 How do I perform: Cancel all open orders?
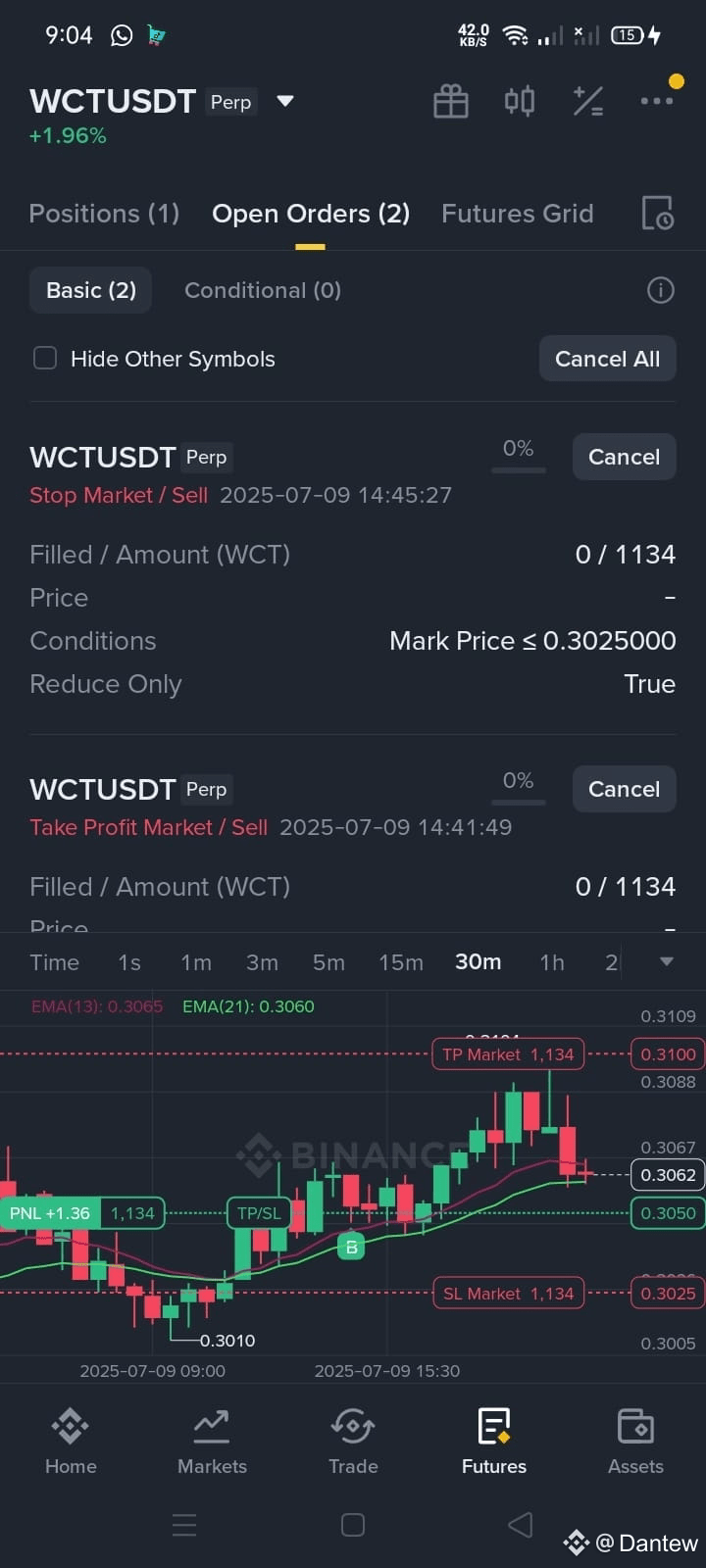click(x=607, y=359)
